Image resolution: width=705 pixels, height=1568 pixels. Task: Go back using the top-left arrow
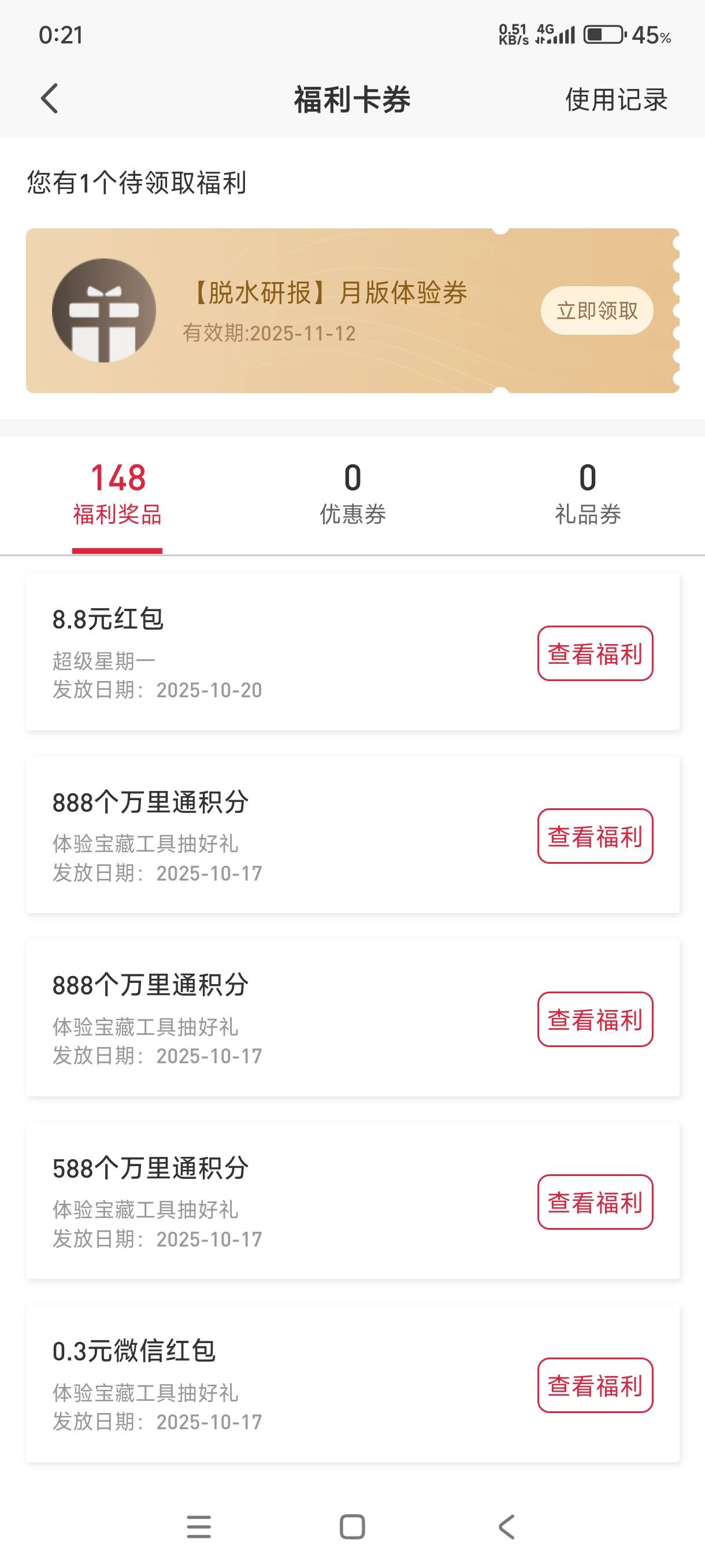pyautogui.click(x=49, y=99)
